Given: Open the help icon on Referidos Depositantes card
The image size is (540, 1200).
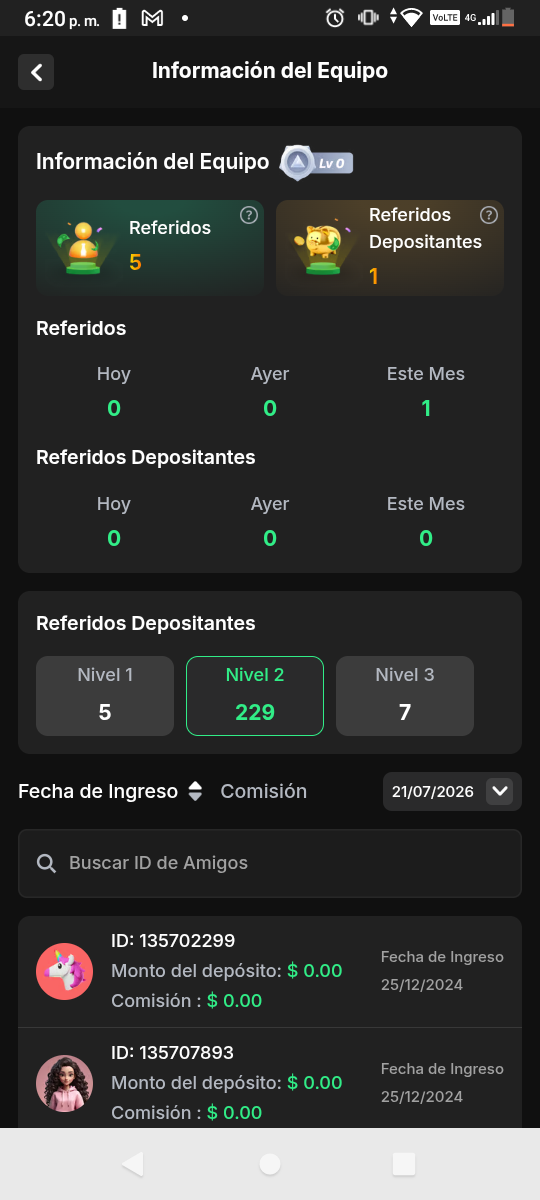Looking at the screenshot, I should pyautogui.click(x=489, y=215).
